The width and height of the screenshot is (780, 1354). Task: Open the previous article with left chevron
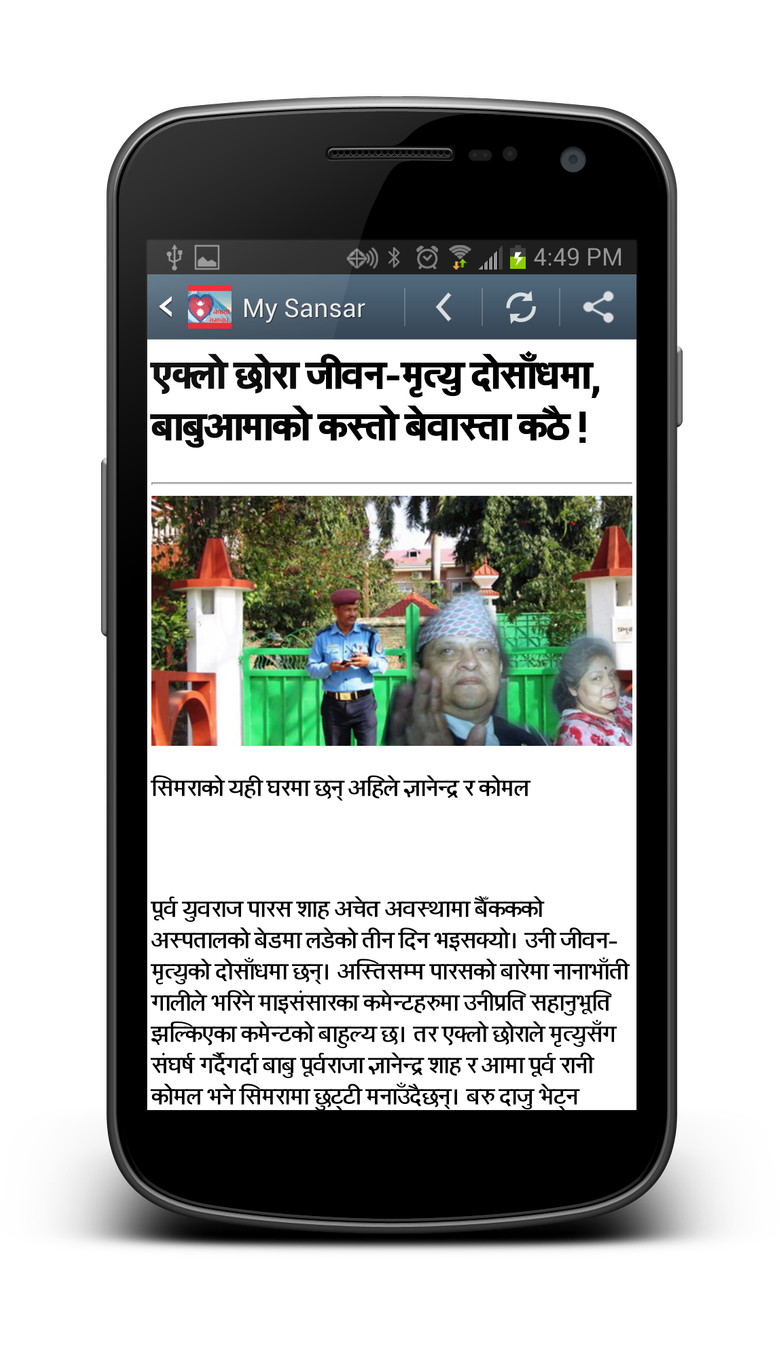[444, 308]
